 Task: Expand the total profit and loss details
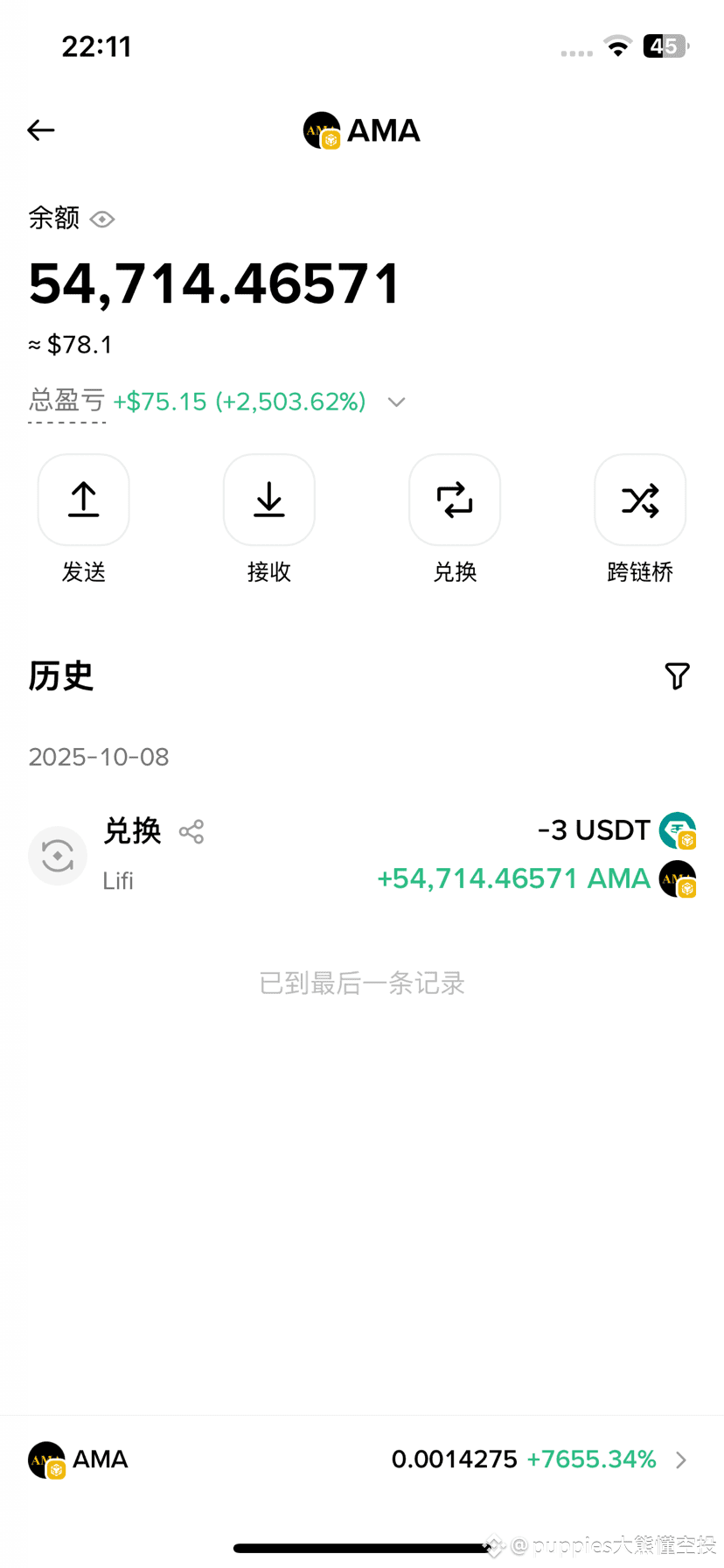tap(396, 402)
